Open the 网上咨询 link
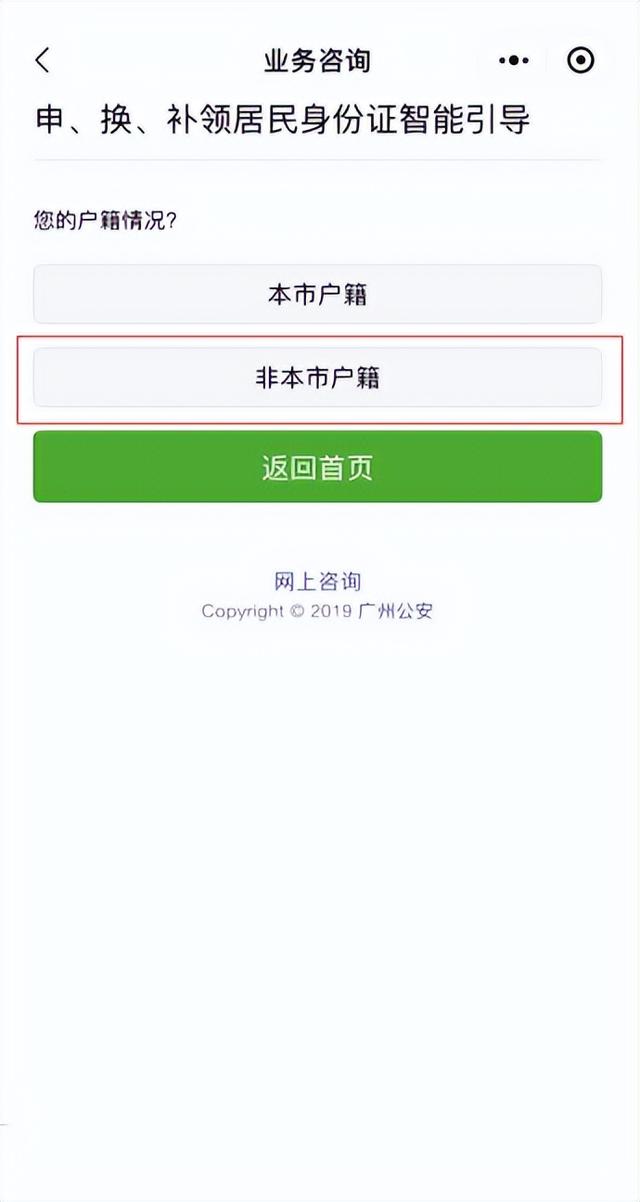The width and height of the screenshot is (640, 1202). [x=317, y=581]
